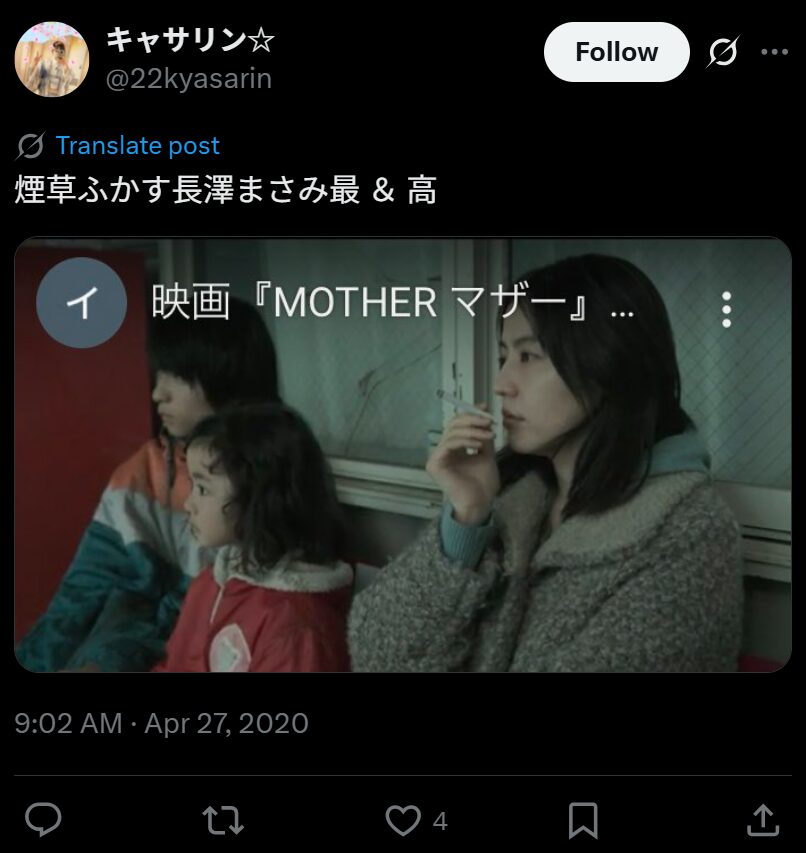Open the post's more options menu

[775, 52]
